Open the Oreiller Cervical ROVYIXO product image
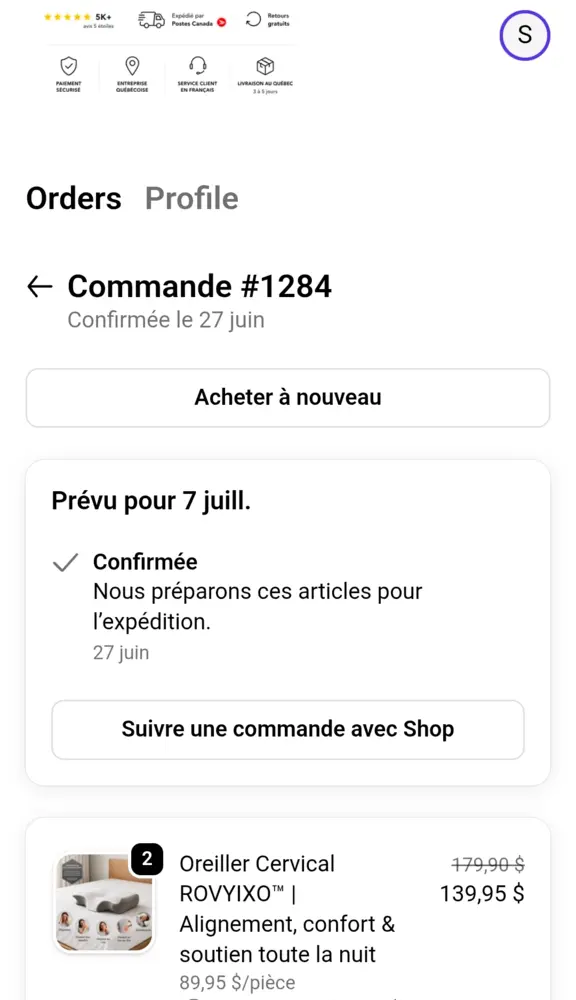The height and width of the screenshot is (1000, 576). point(104,902)
